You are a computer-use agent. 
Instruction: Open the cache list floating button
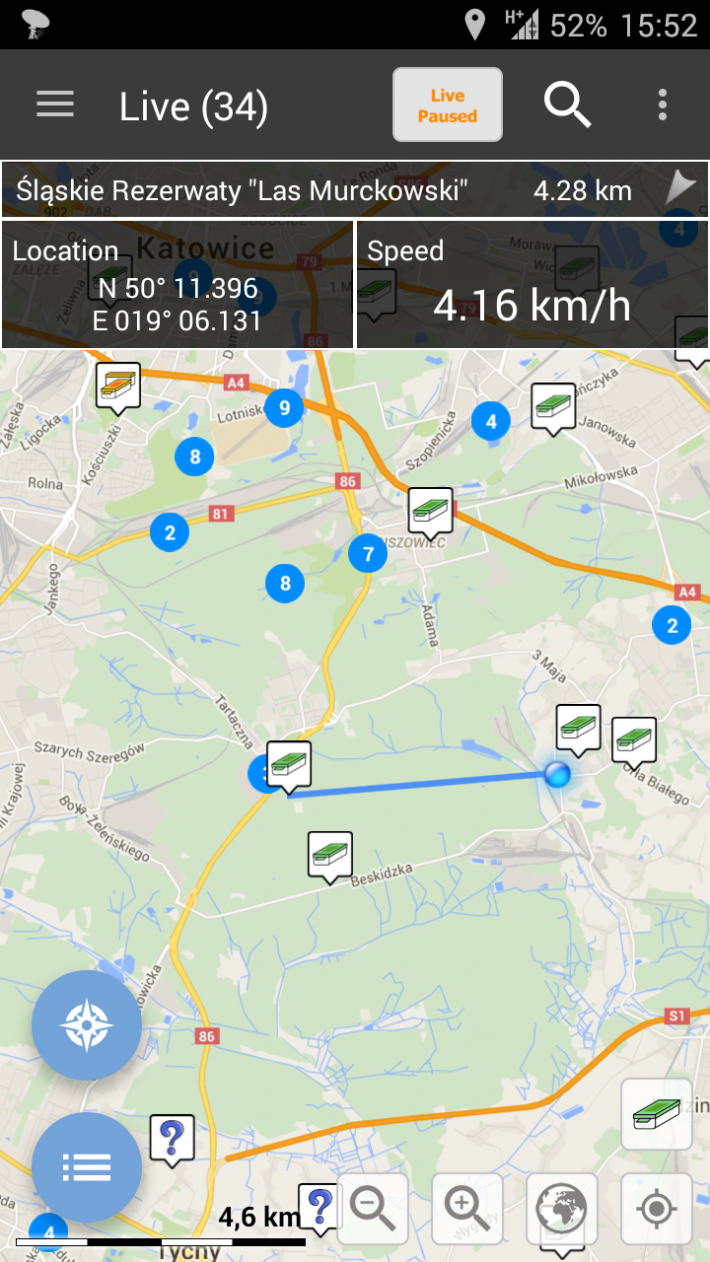coord(86,1166)
